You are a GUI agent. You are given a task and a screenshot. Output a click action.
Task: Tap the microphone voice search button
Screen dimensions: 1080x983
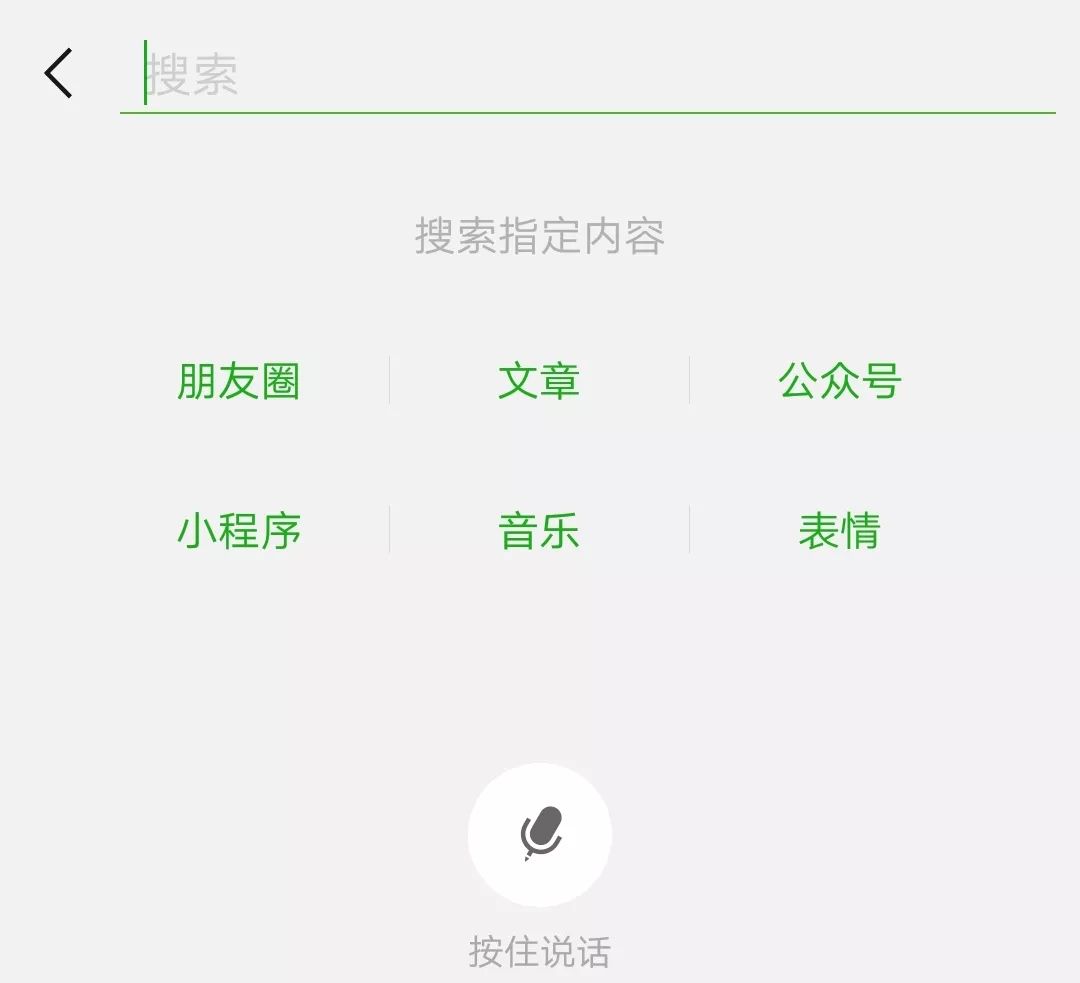[x=540, y=835]
